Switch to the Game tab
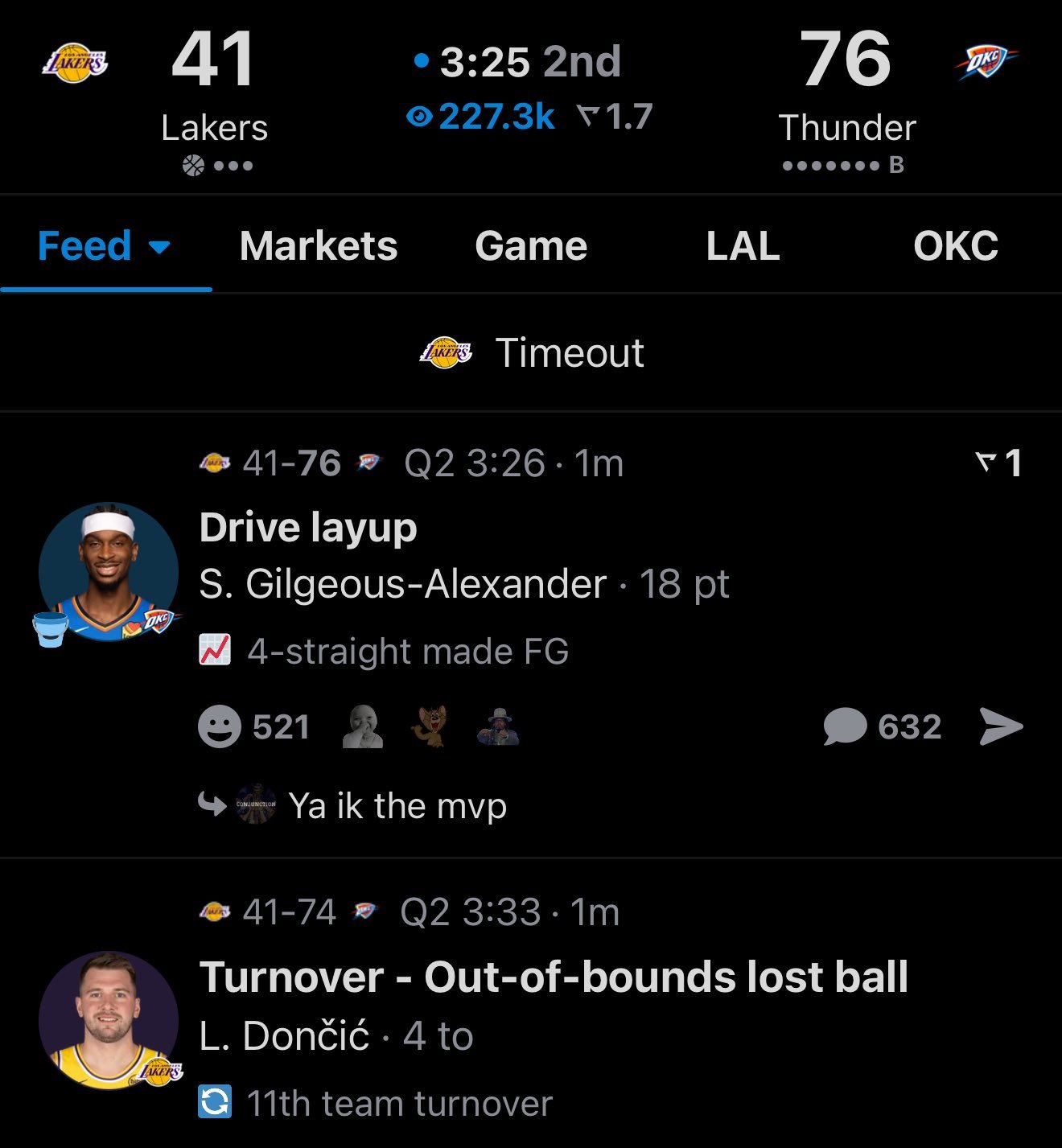 click(x=531, y=246)
